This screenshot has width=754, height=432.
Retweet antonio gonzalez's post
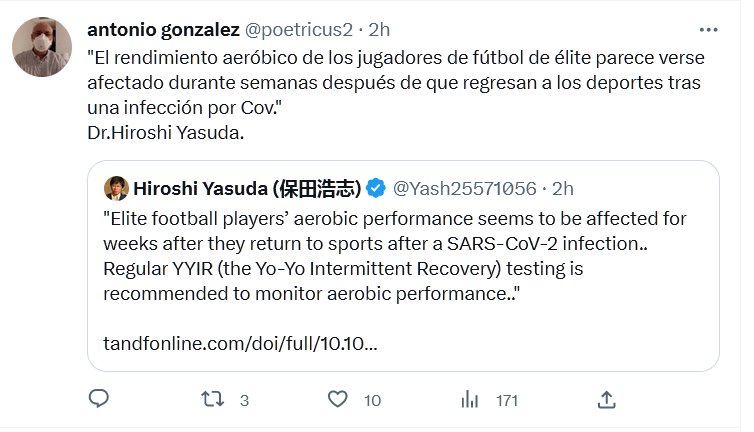[x=212, y=400]
